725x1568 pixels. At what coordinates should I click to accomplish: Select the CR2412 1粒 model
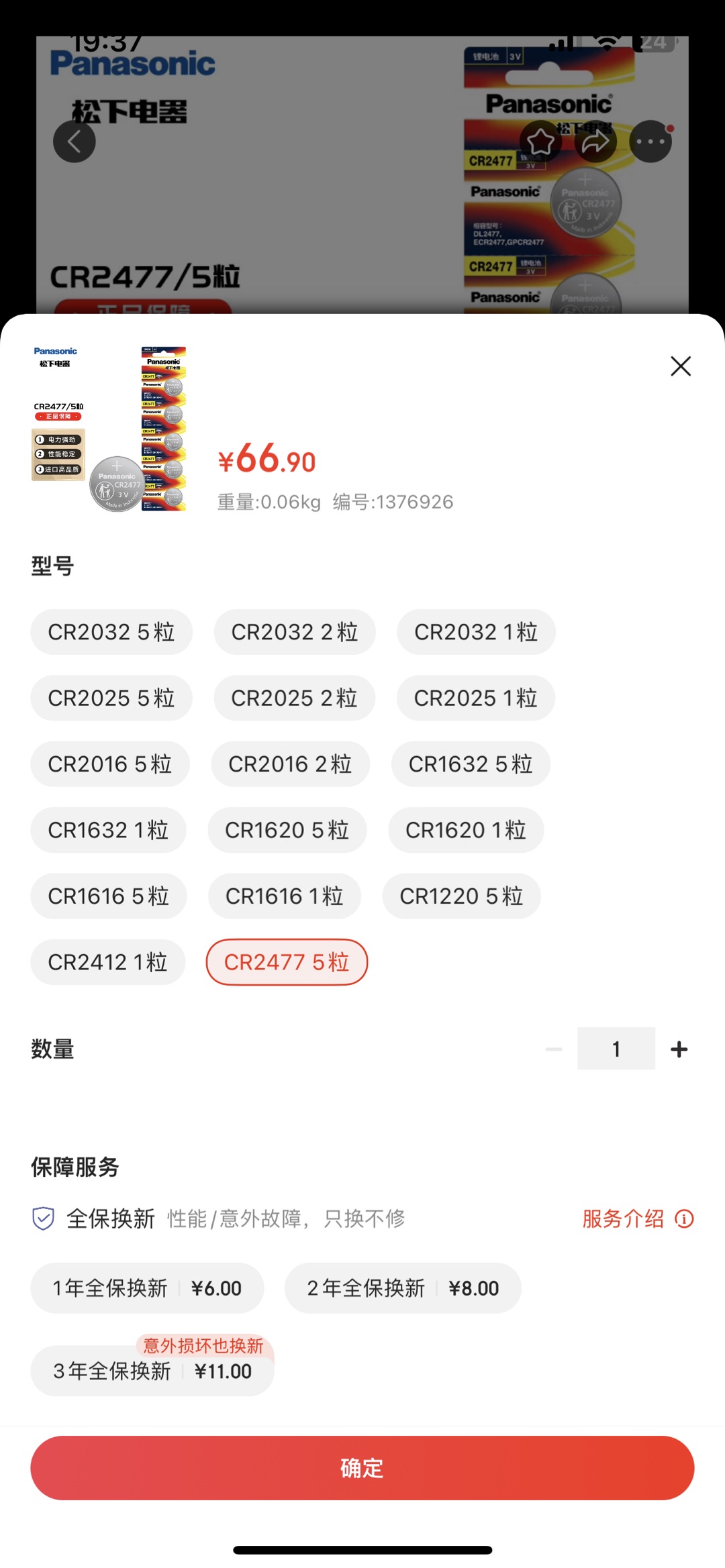(107, 962)
